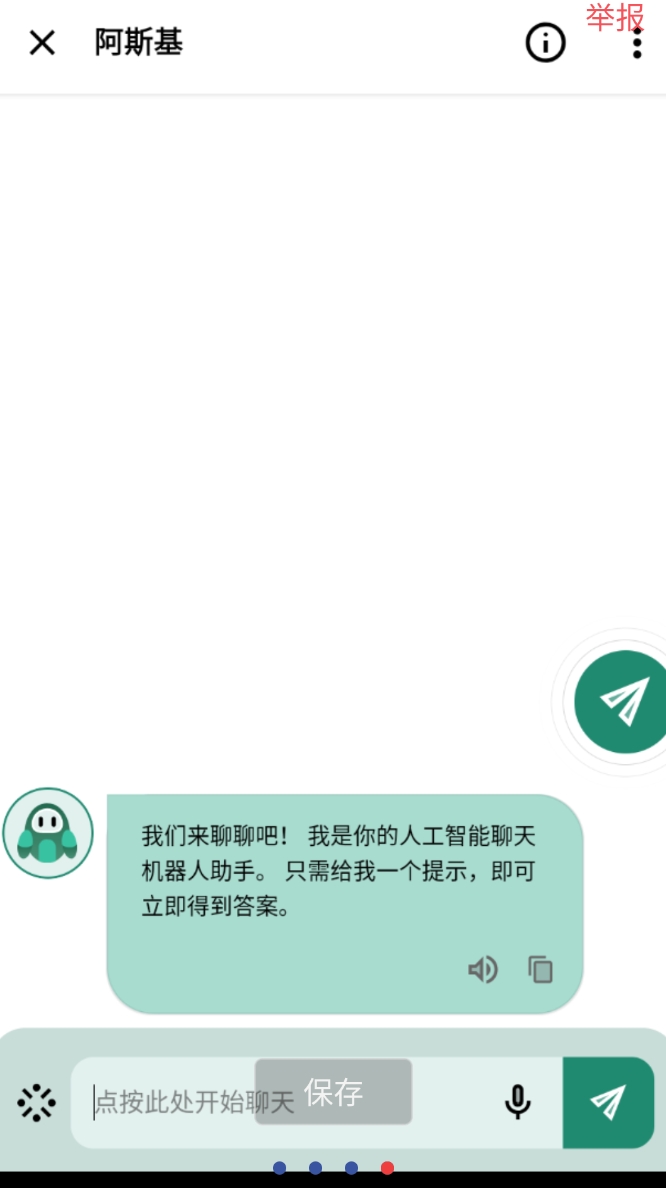
Task: Copy the bot's welcome message
Action: [x=541, y=969]
